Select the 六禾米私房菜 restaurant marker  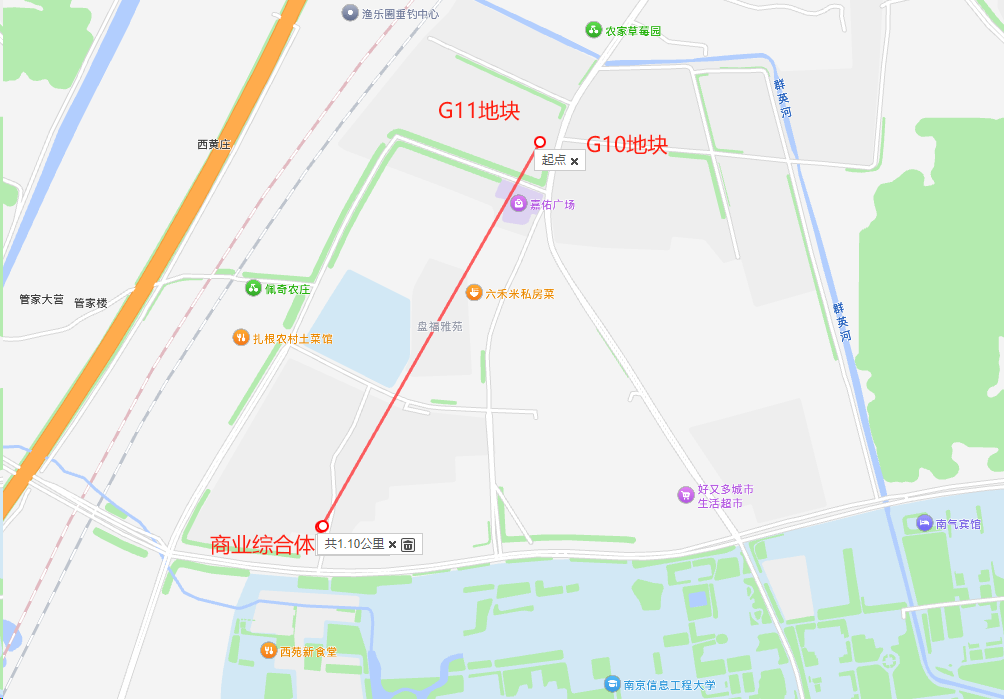pos(474,293)
